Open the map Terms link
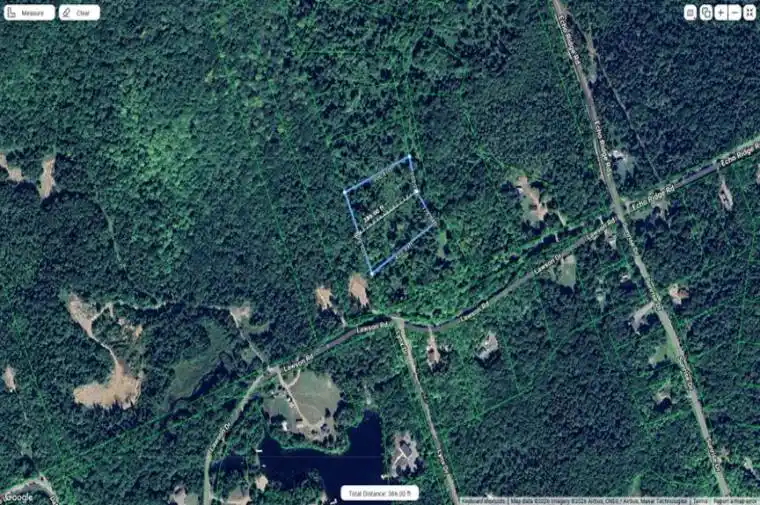 [x=700, y=500]
